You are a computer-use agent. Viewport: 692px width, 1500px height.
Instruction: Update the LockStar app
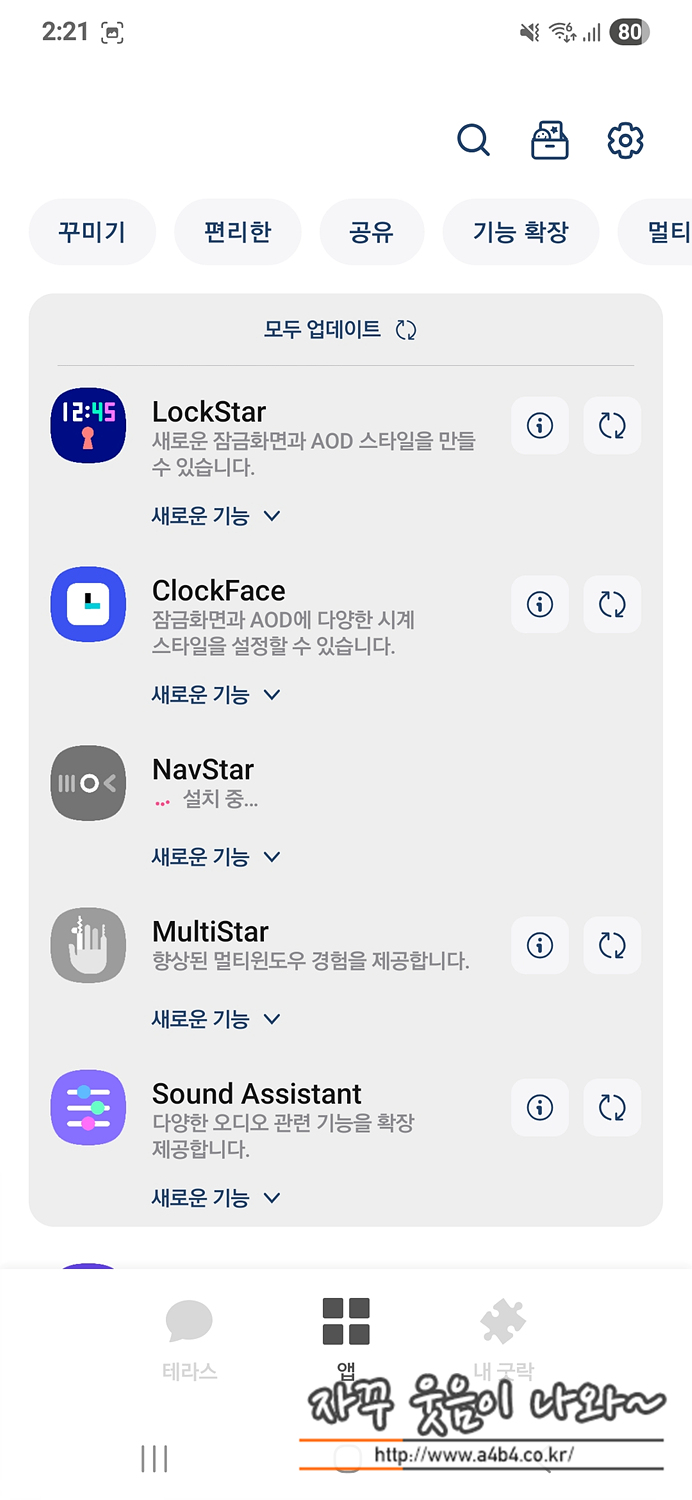pyautogui.click(x=612, y=426)
